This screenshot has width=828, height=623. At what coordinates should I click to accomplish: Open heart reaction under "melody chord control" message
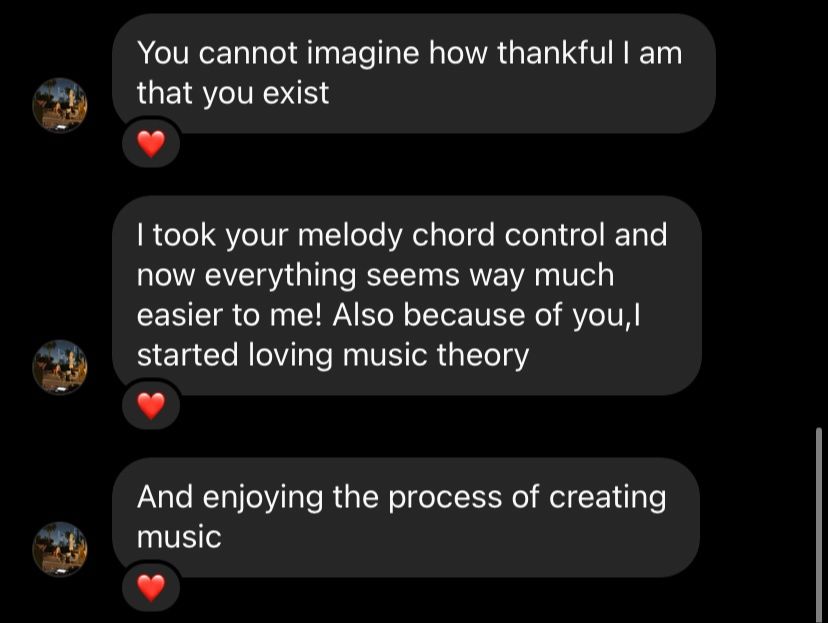150,407
